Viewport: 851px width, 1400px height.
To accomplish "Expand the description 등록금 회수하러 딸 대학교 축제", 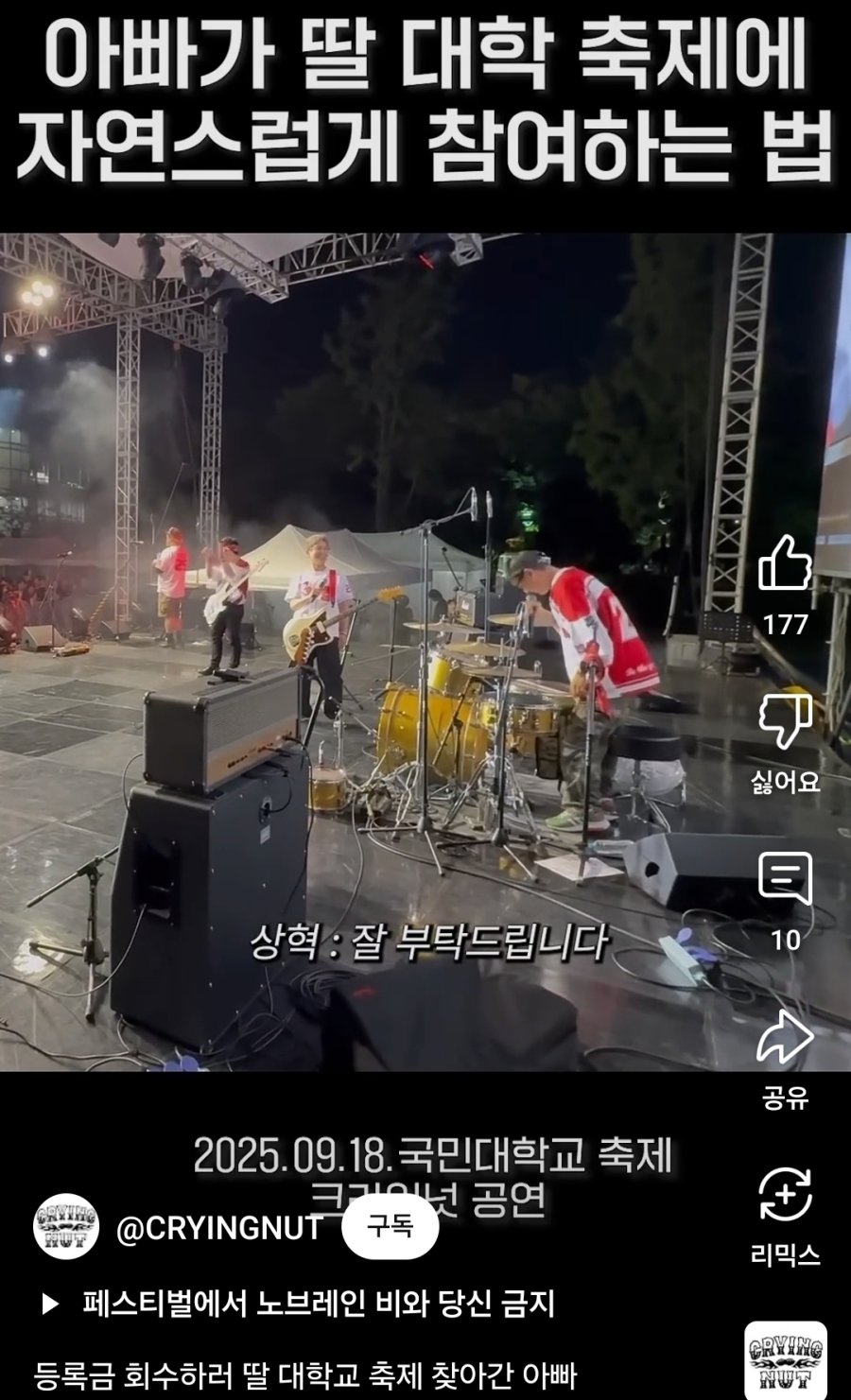I will click(304, 1374).
